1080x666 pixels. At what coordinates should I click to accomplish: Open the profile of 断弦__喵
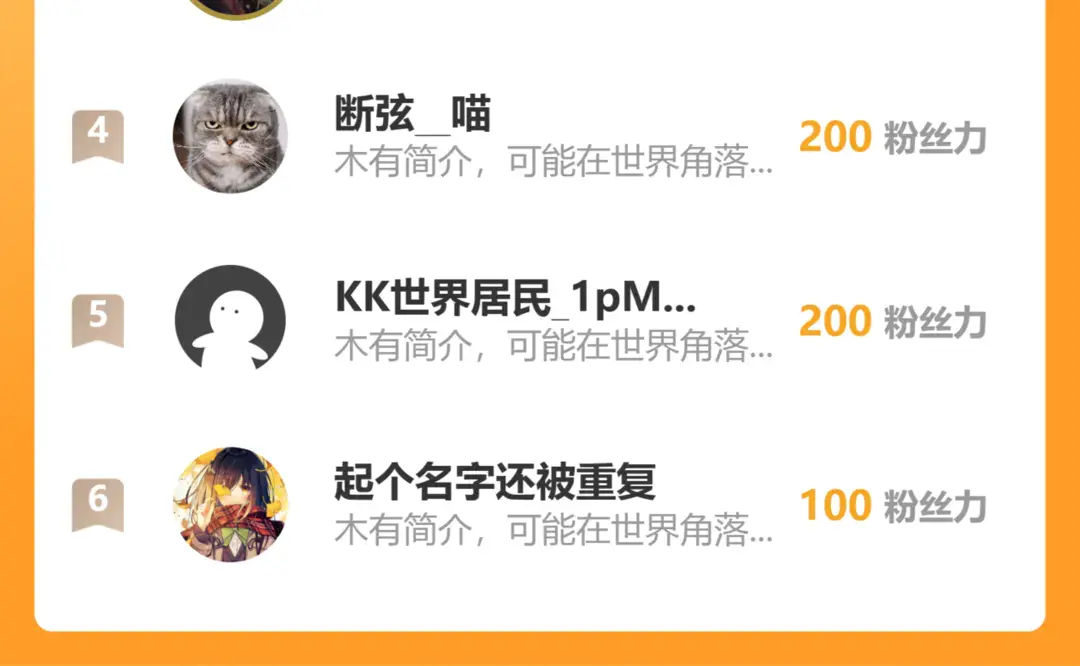pyautogui.click(x=230, y=136)
